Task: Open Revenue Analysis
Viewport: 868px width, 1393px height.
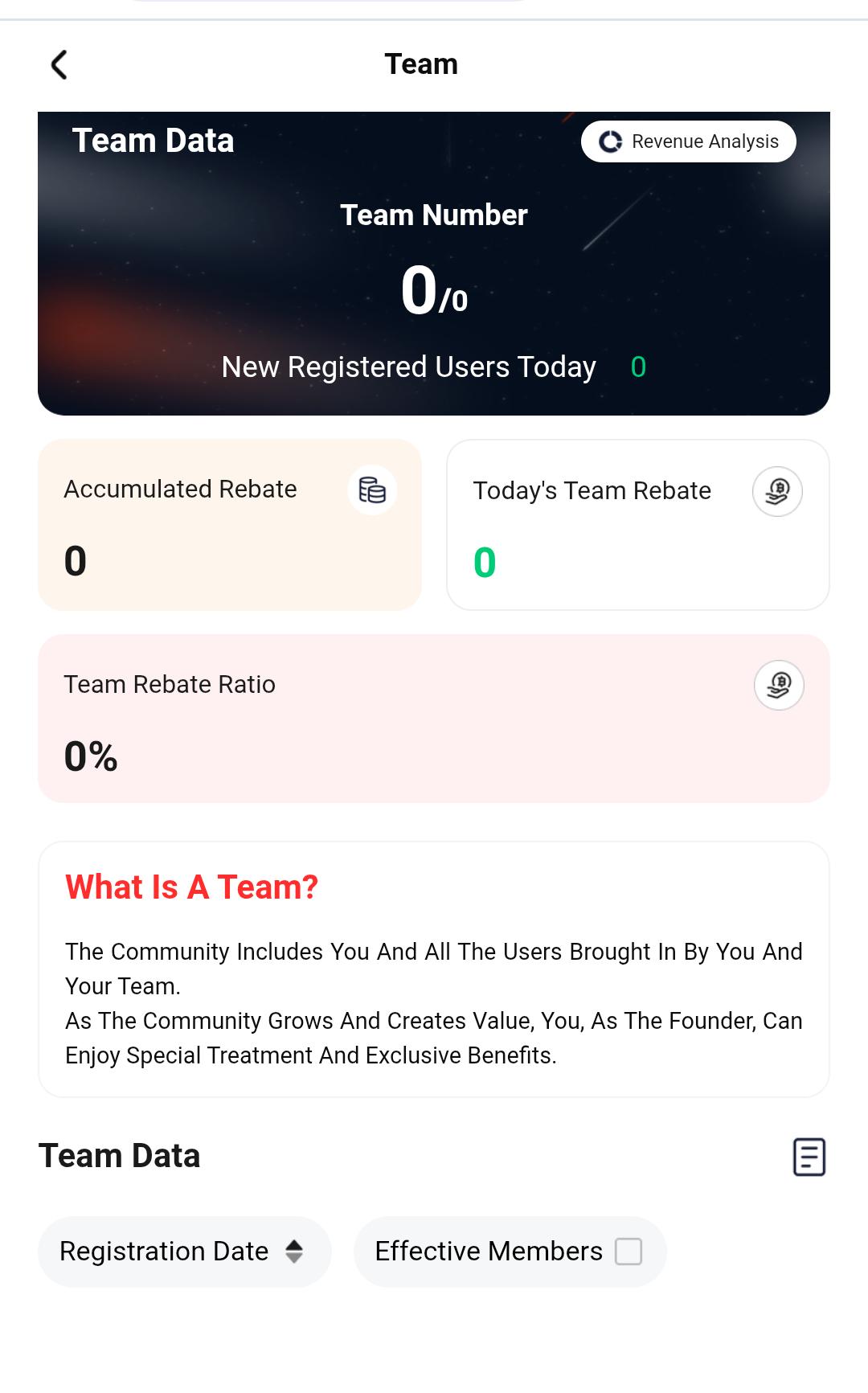Action: (688, 141)
